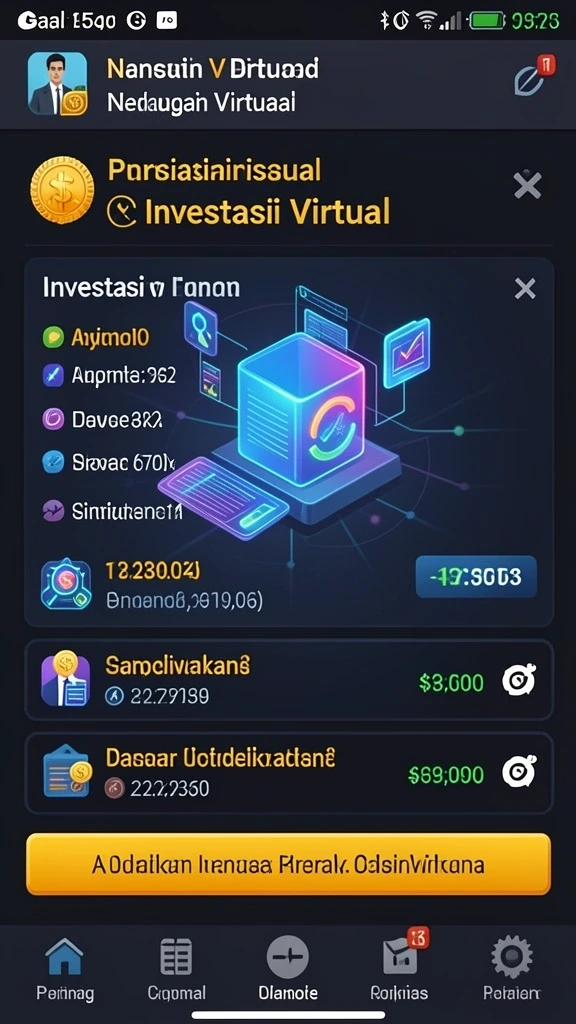Tap the edit pen icon with red badge
576x1024 pixels.
click(x=530, y=79)
